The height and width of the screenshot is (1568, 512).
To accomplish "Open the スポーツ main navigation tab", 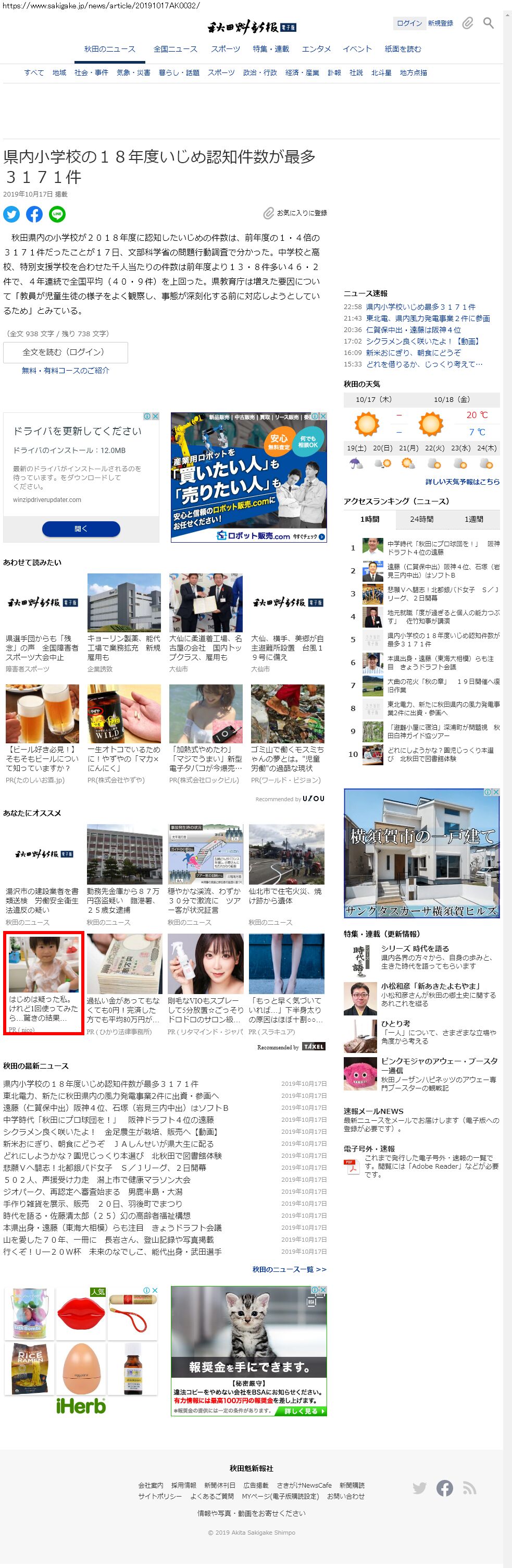I will point(226,50).
